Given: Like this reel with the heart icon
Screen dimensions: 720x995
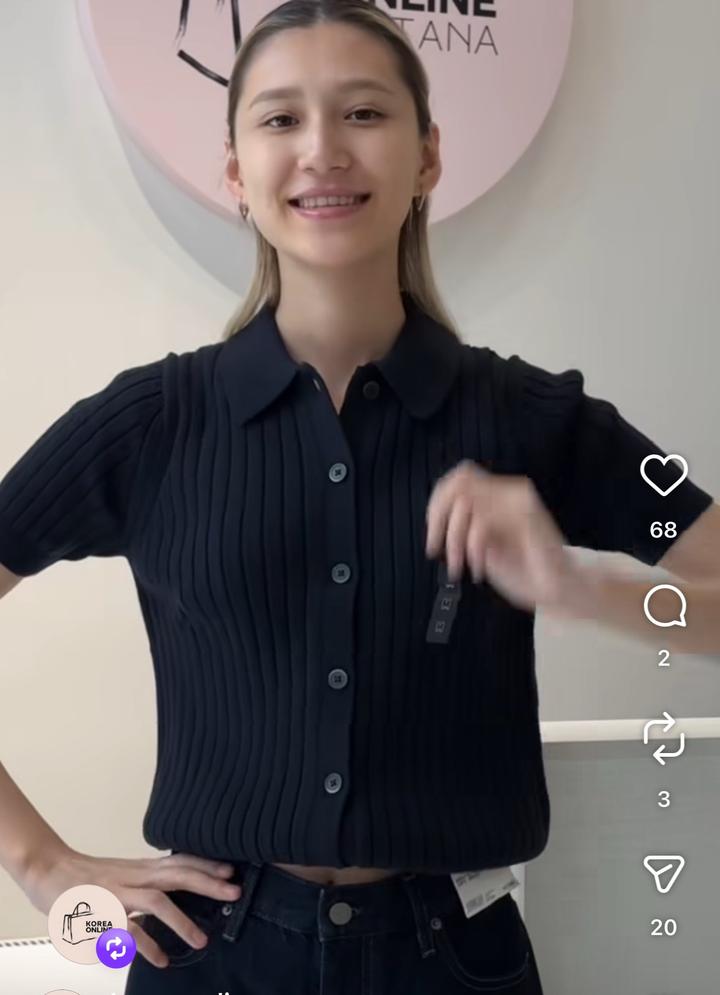Looking at the screenshot, I should (x=664, y=475).
